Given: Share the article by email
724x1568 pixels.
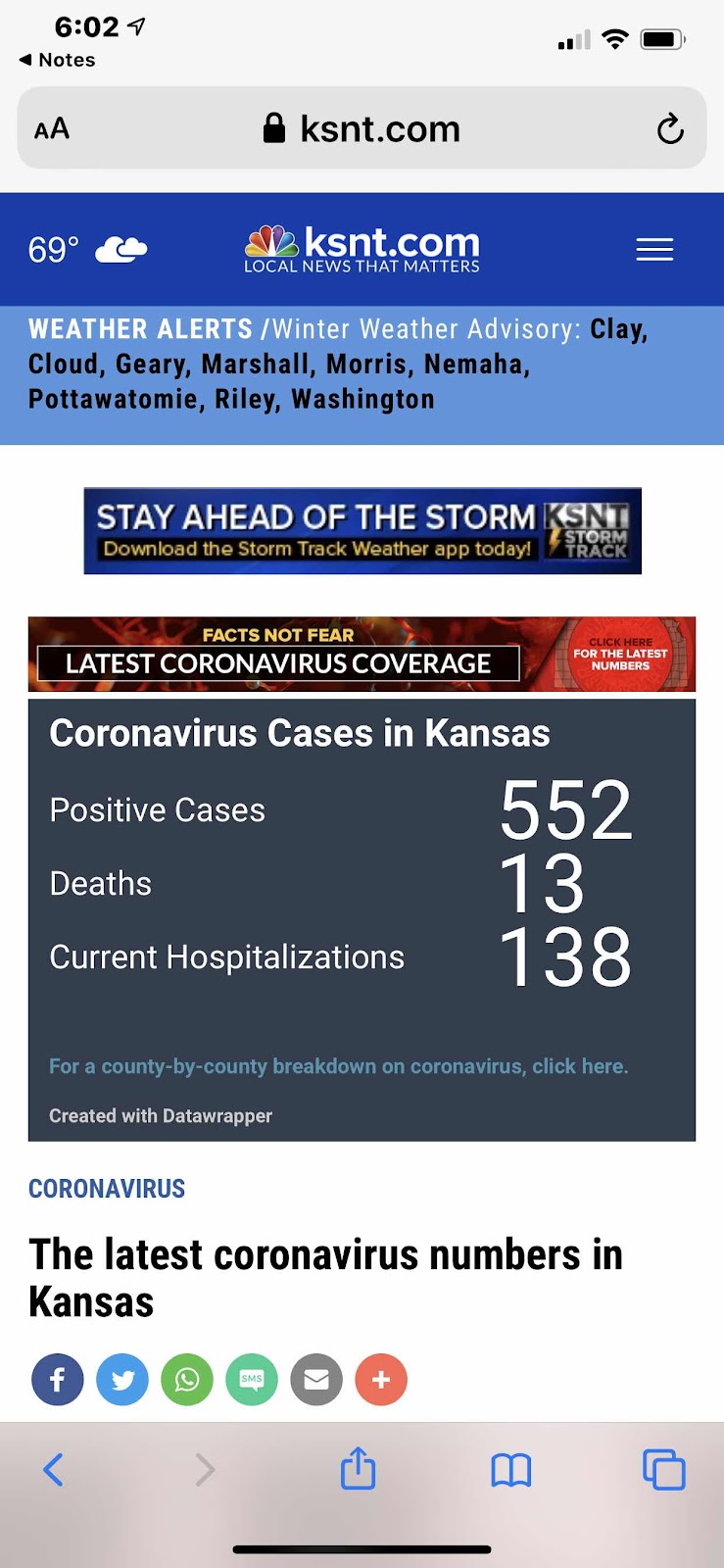Looking at the screenshot, I should tap(316, 1380).
